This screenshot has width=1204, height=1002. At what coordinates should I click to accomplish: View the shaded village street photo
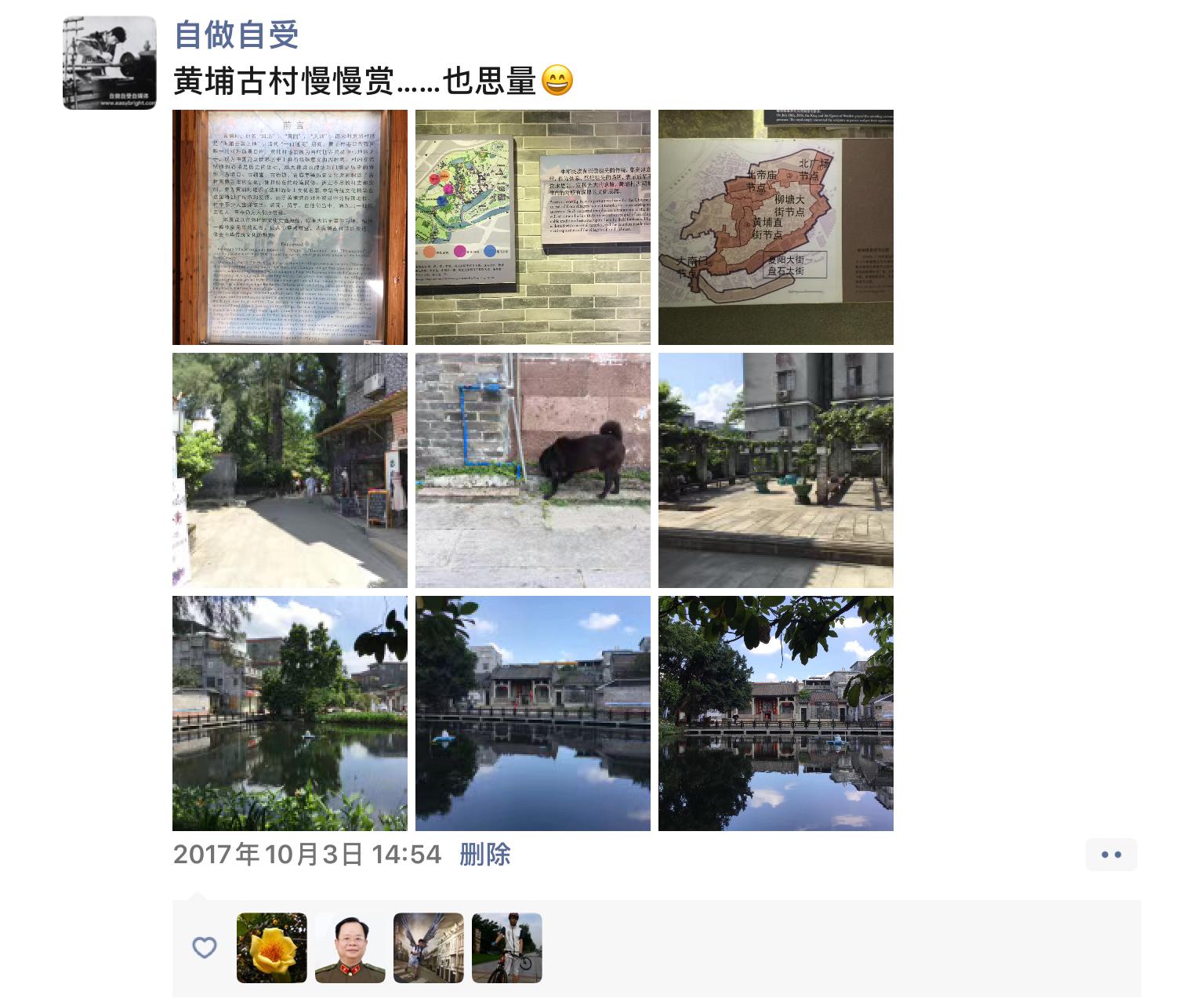[x=290, y=470]
